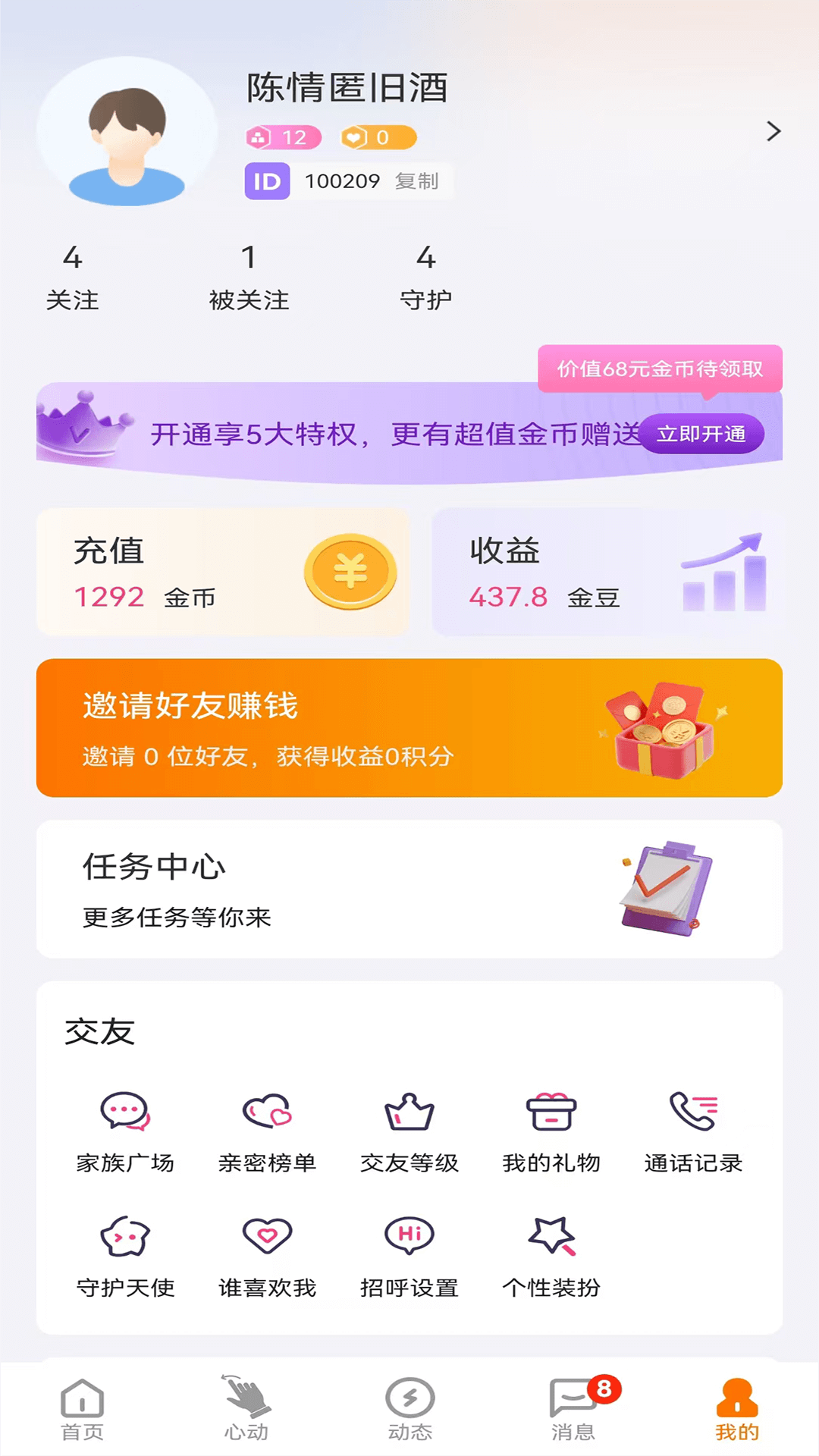This screenshot has height=1456, width=819.
Task: Open the 邀请好友赚钱 invite banner
Action: click(x=409, y=728)
